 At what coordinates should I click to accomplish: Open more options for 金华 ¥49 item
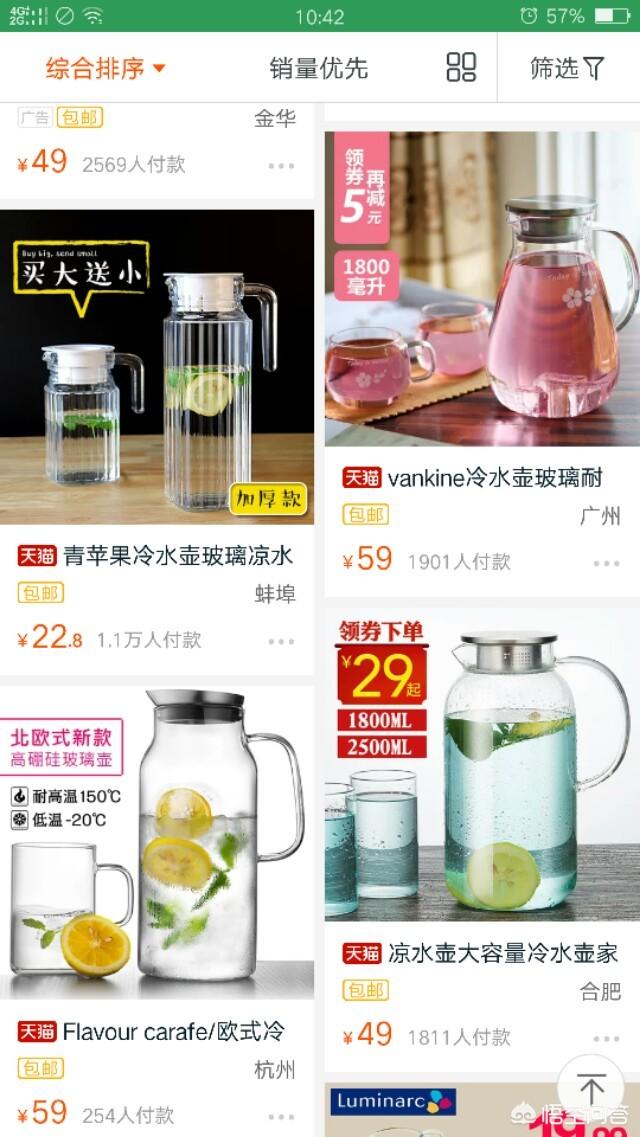(x=281, y=166)
